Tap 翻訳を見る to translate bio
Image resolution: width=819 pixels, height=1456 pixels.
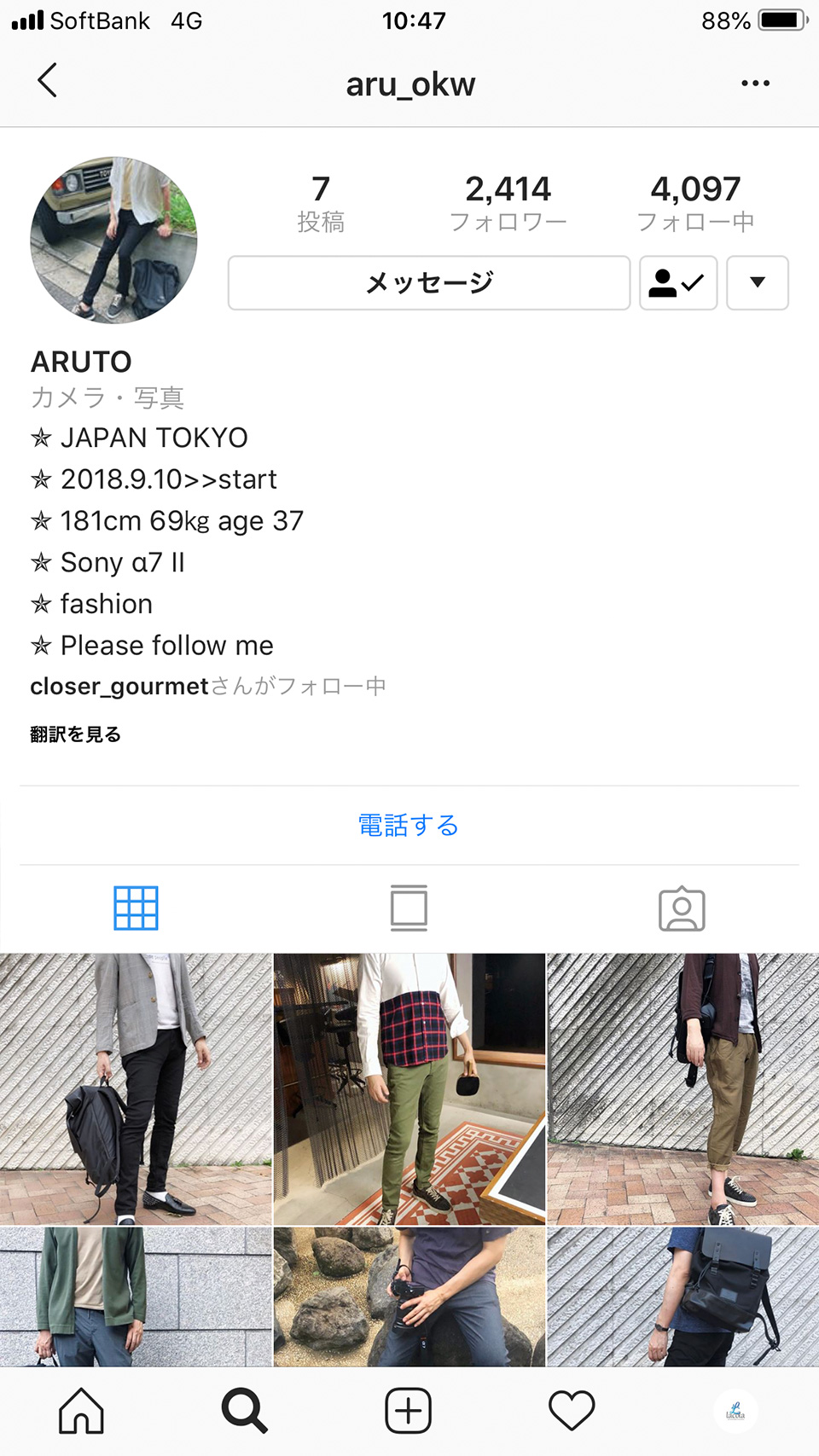[x=76, y=734]
